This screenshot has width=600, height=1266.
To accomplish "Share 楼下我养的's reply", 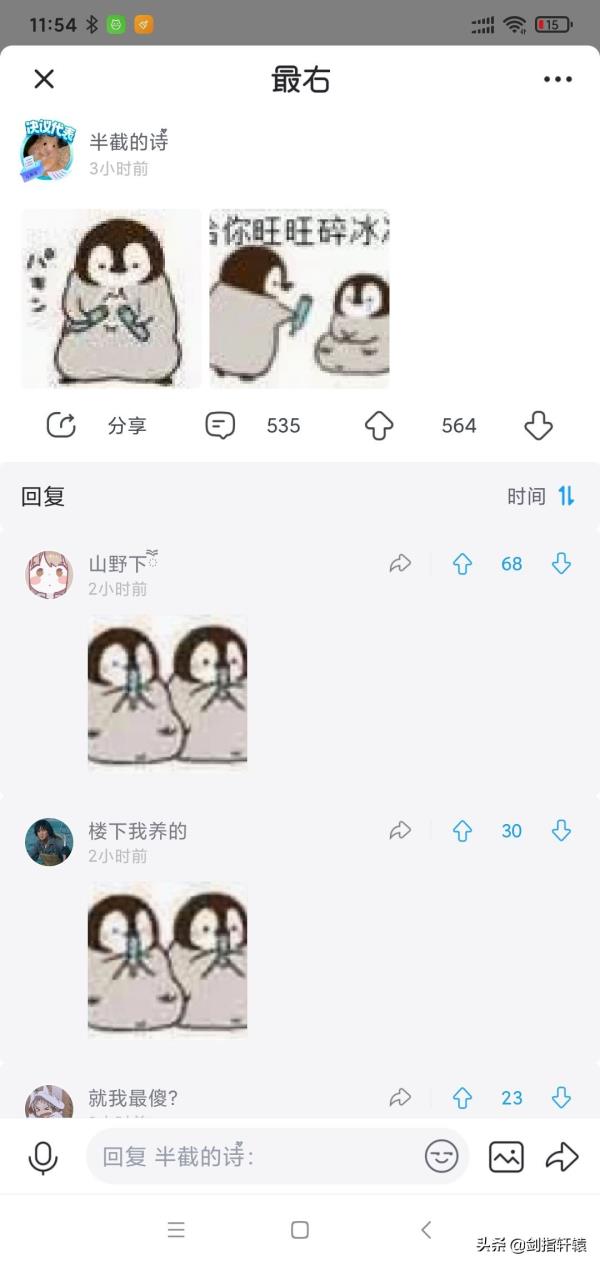I will point(400,831).
